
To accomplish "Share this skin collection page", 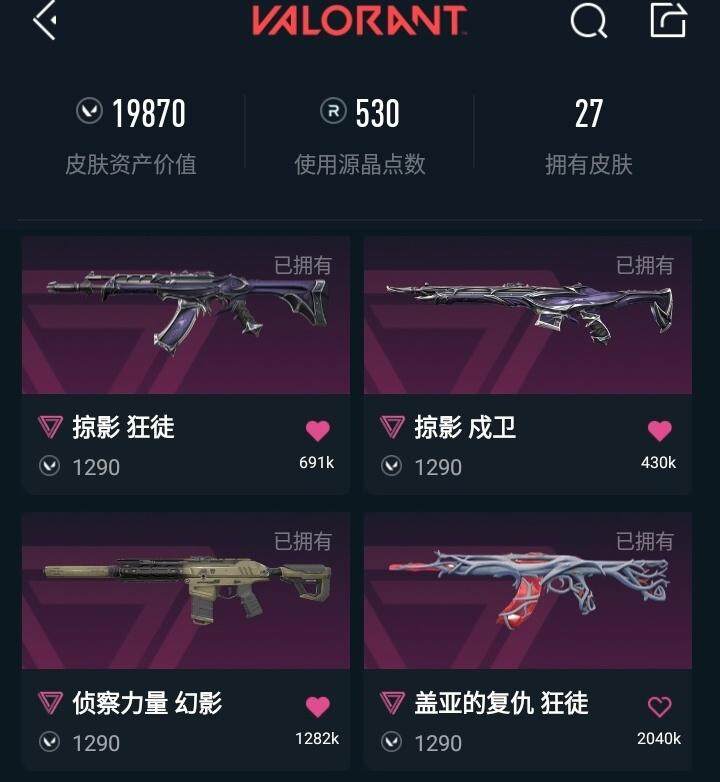I will pos(668,20).
